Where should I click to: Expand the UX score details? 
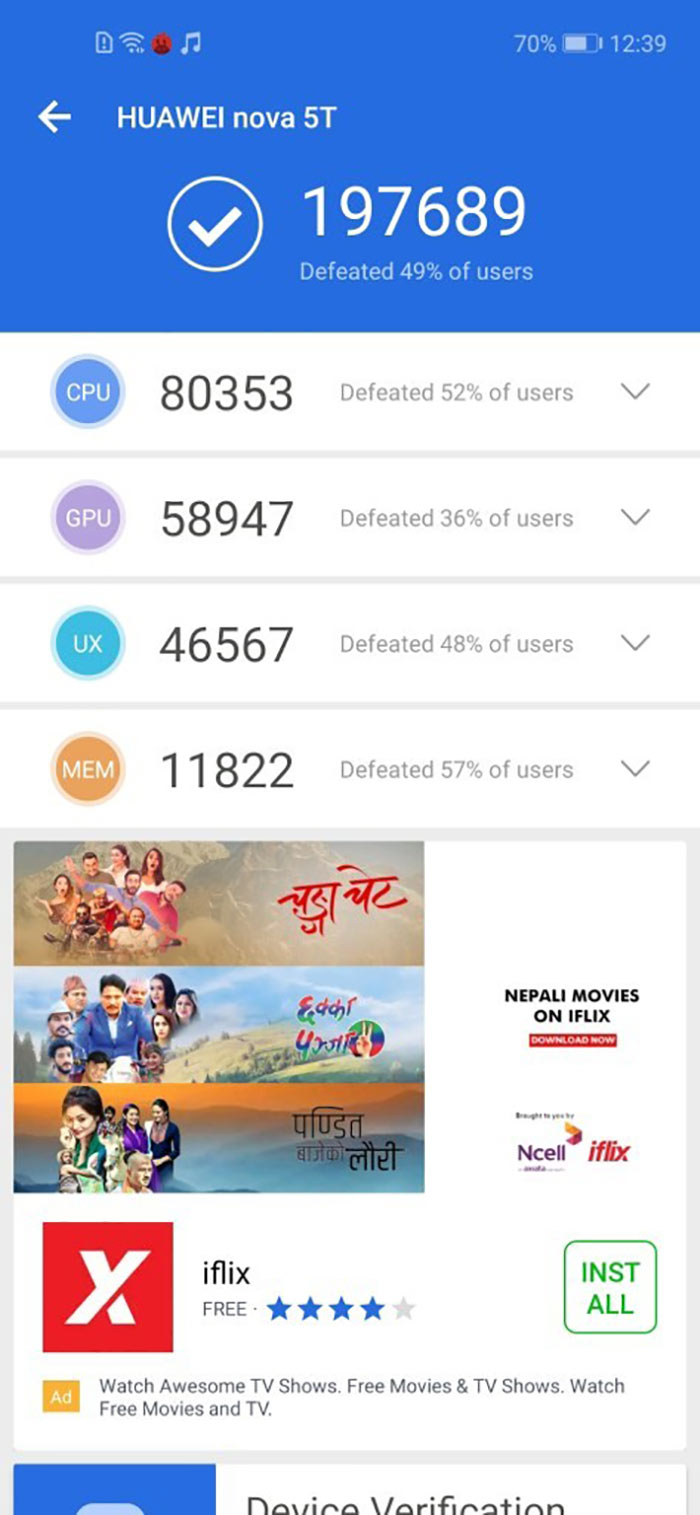(x=635, y=643)
